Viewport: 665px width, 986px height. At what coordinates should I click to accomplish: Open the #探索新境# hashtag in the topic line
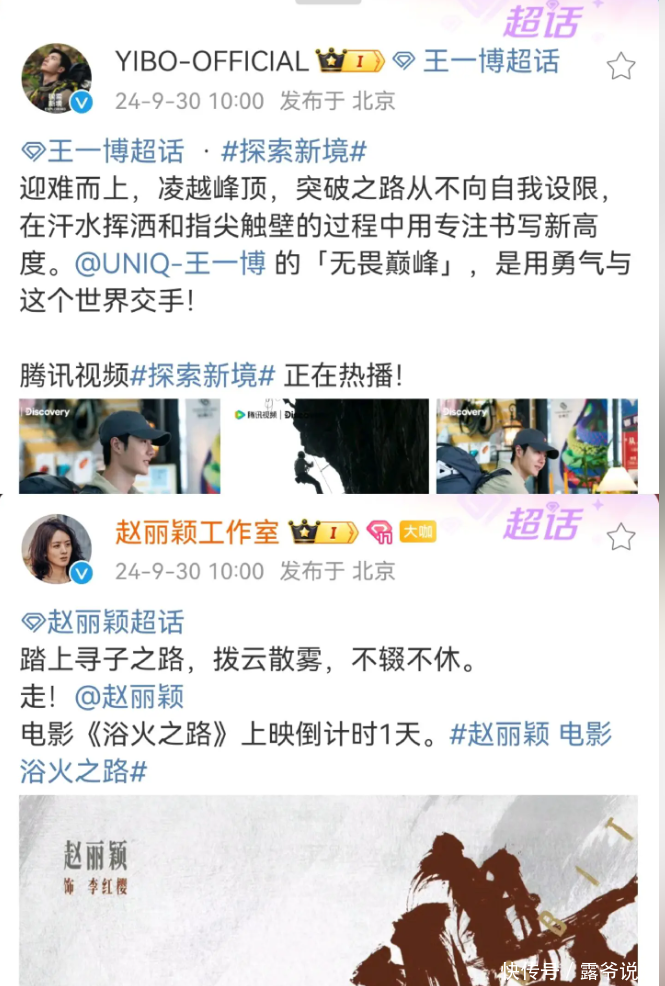pos(294,151)
